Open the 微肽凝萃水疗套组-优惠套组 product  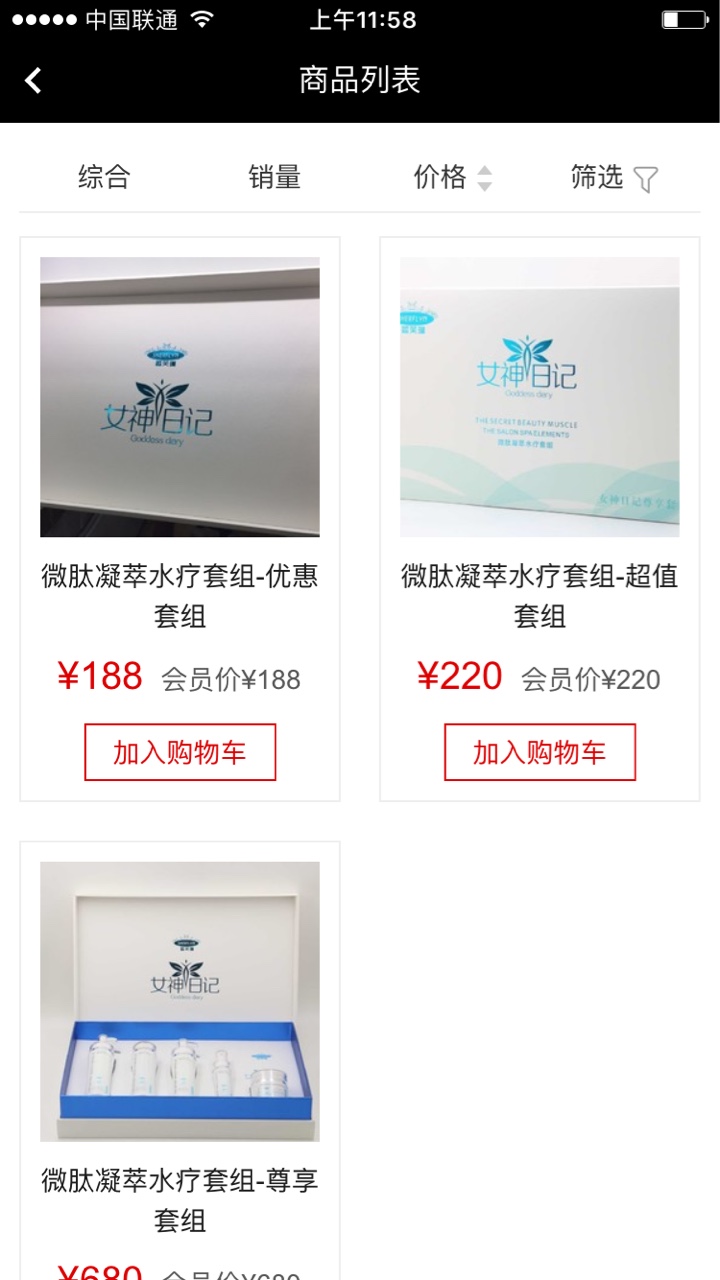(180, 397)
